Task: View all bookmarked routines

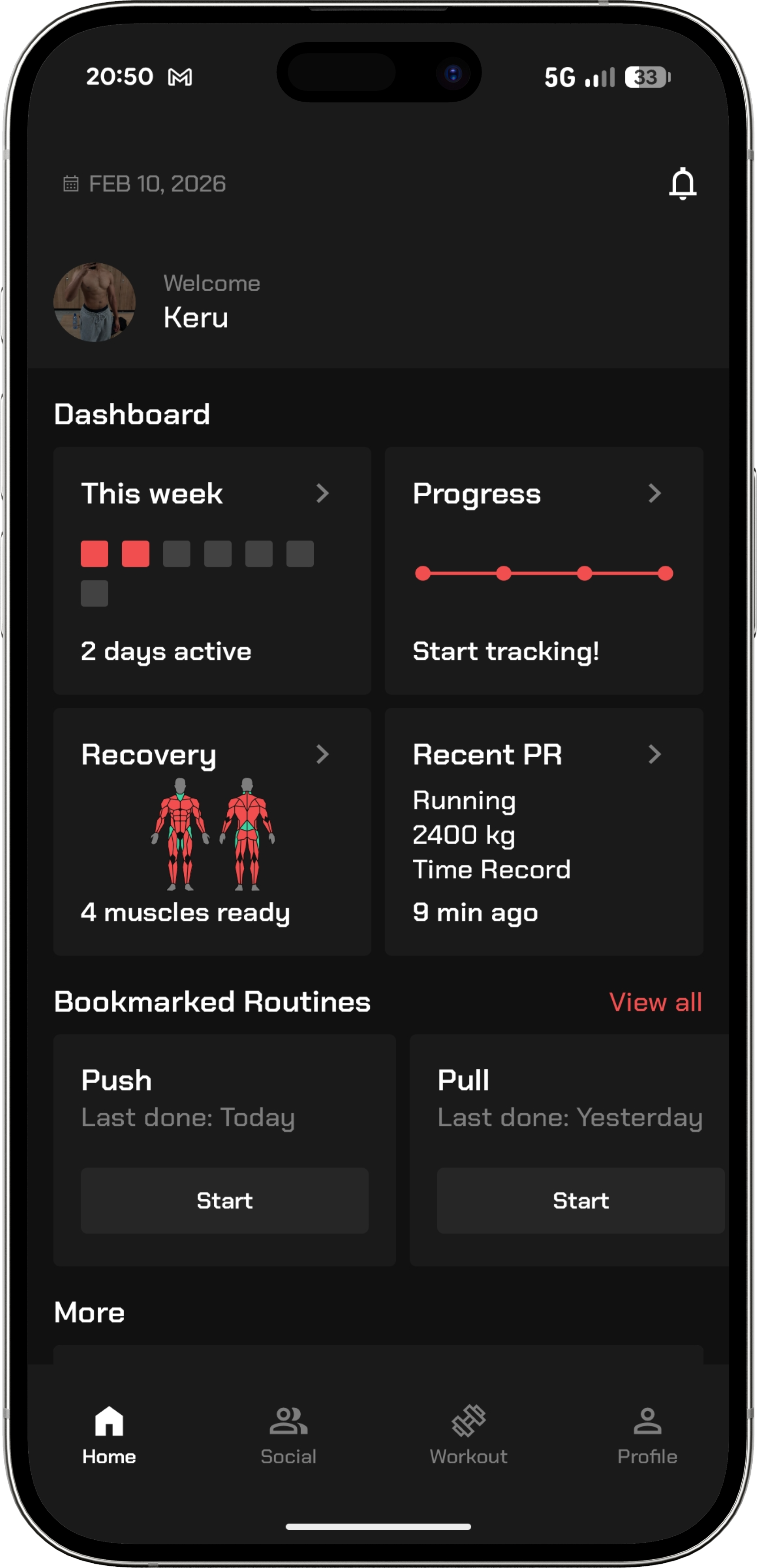Action: (655, 1002)
